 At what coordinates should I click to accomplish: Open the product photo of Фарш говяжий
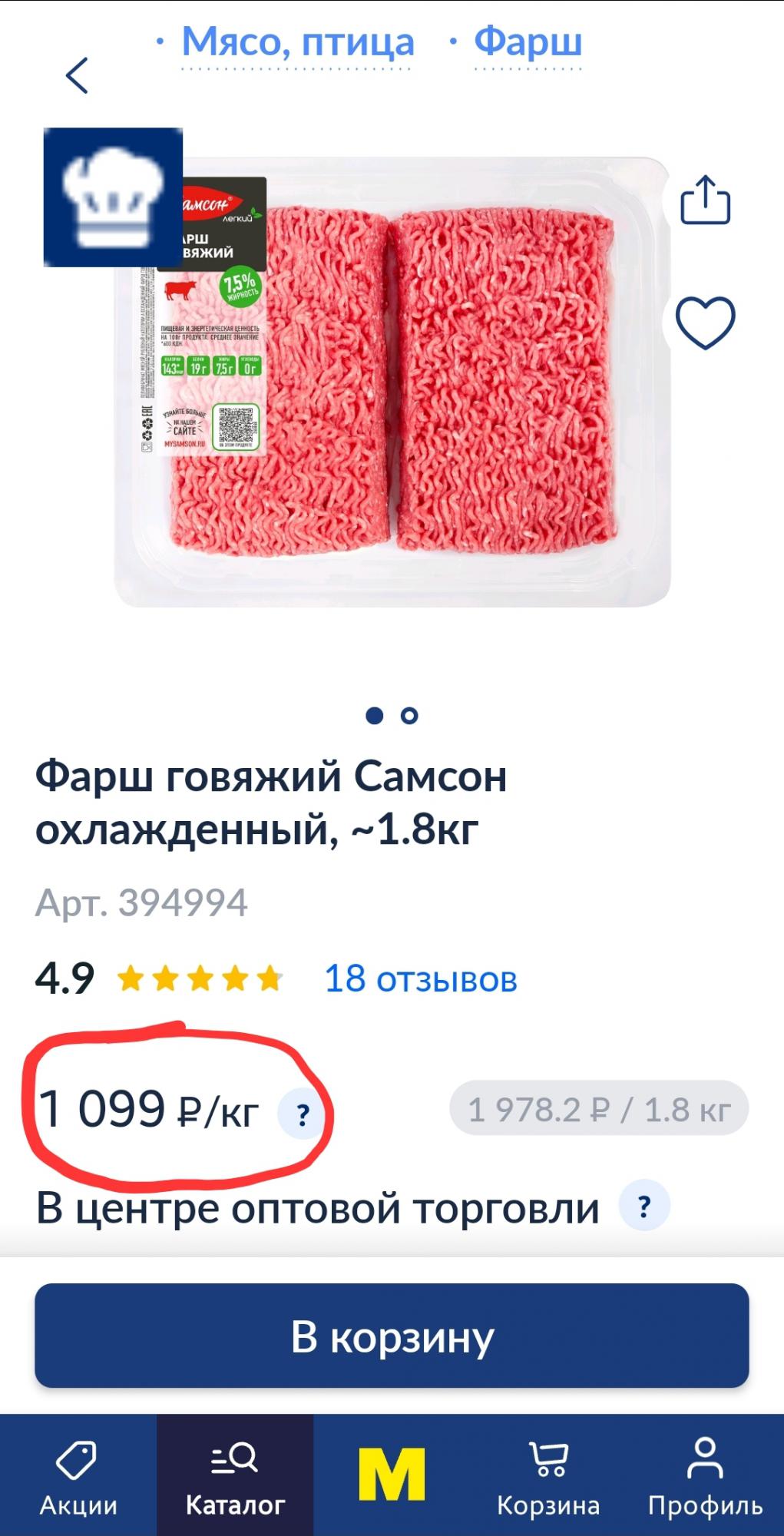392,384
